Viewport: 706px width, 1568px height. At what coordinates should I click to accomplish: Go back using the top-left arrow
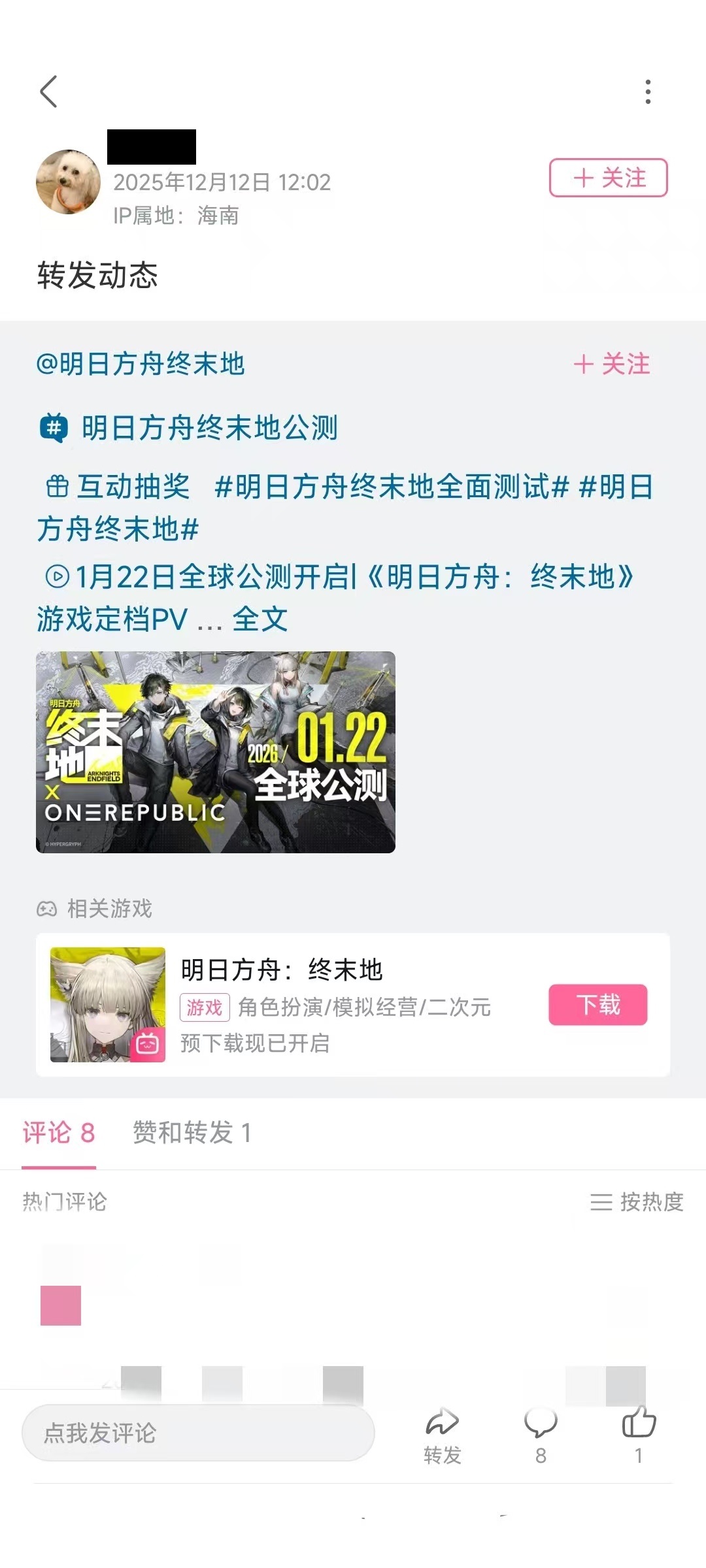point(49,91)
